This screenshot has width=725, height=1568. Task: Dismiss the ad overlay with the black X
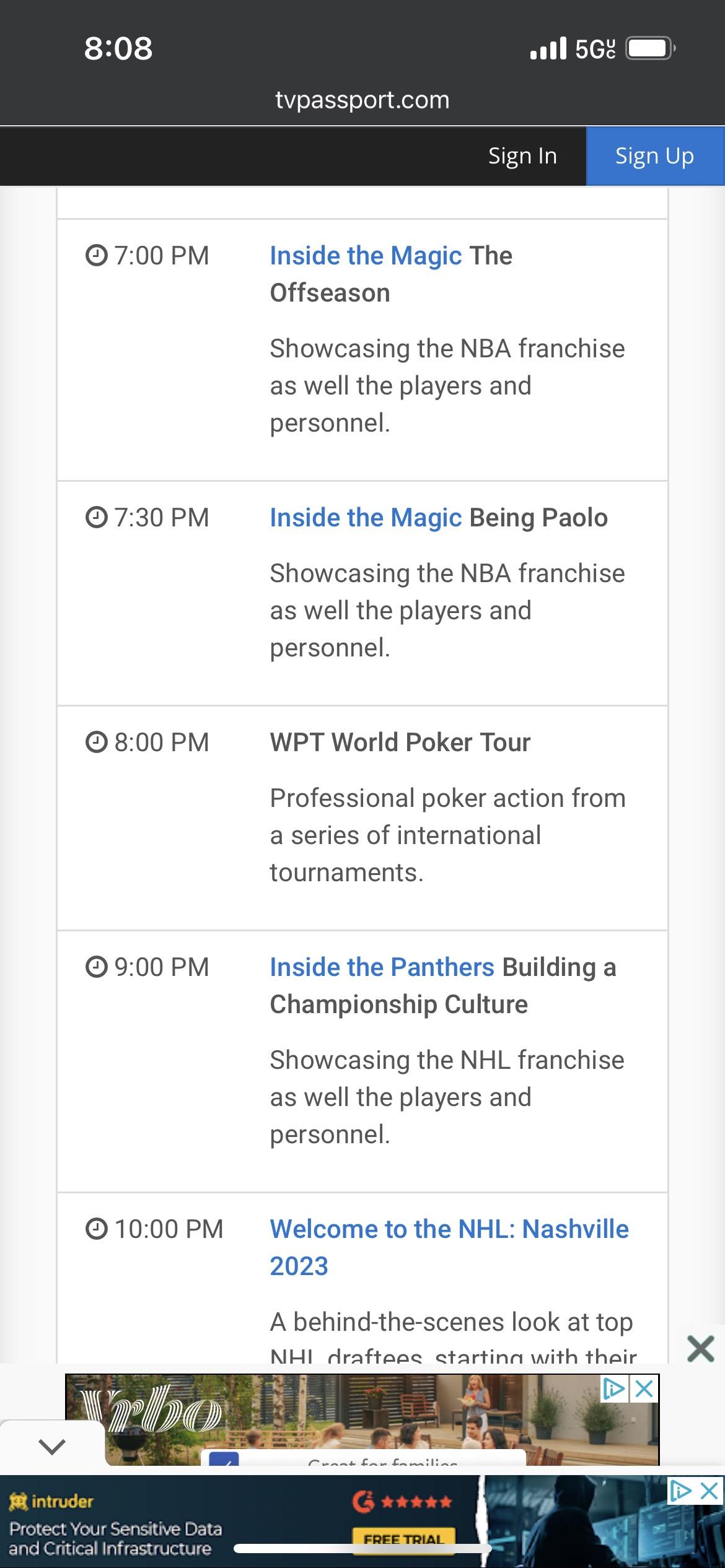pos(701,1348)
